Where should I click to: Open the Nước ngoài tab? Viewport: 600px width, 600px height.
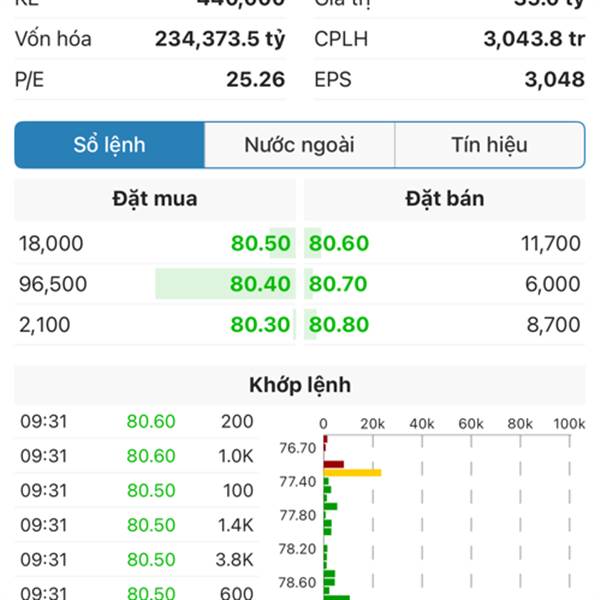click(299, 145)
